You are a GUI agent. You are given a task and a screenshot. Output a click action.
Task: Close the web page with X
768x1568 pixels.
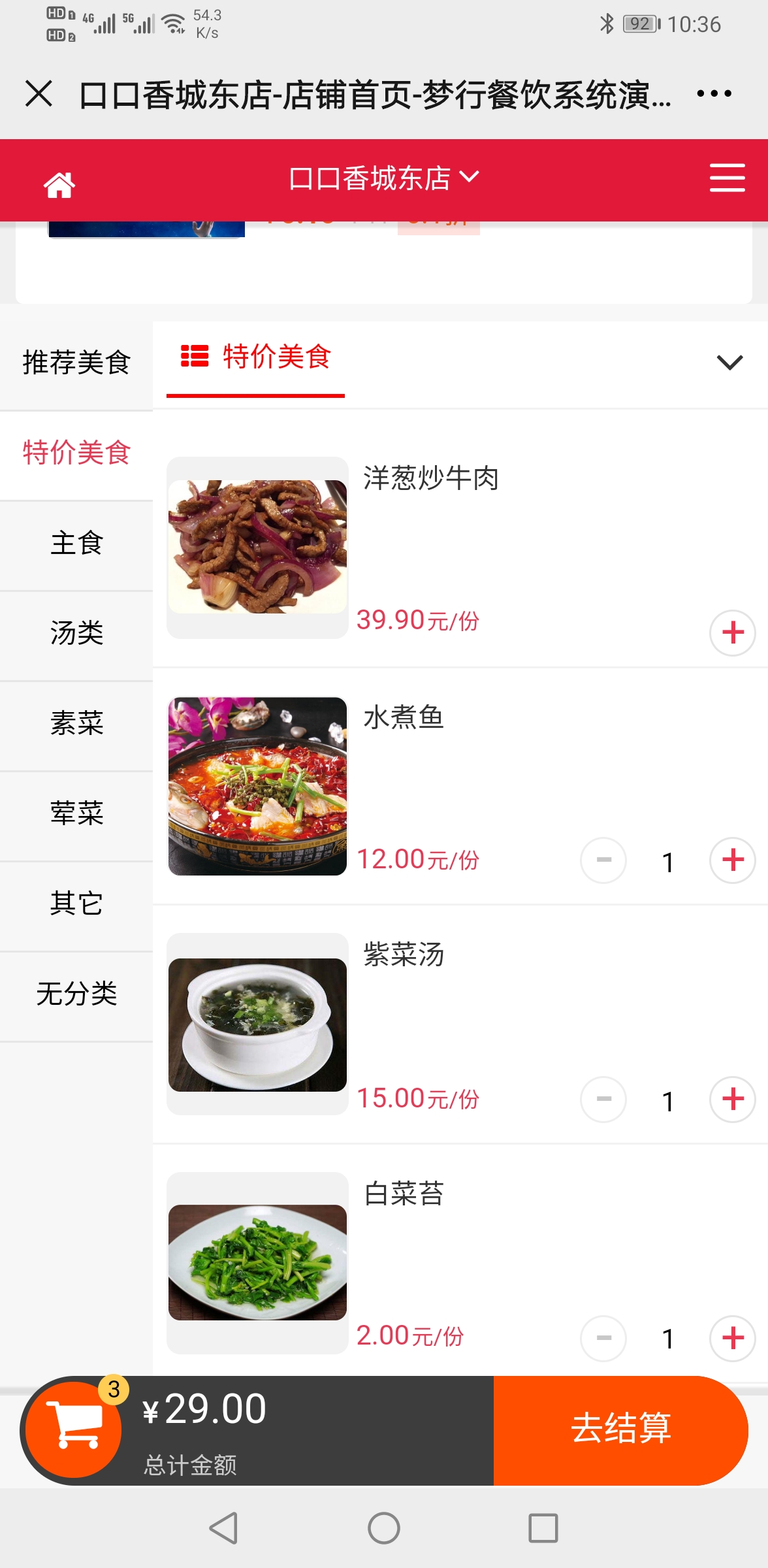(39, 93)
